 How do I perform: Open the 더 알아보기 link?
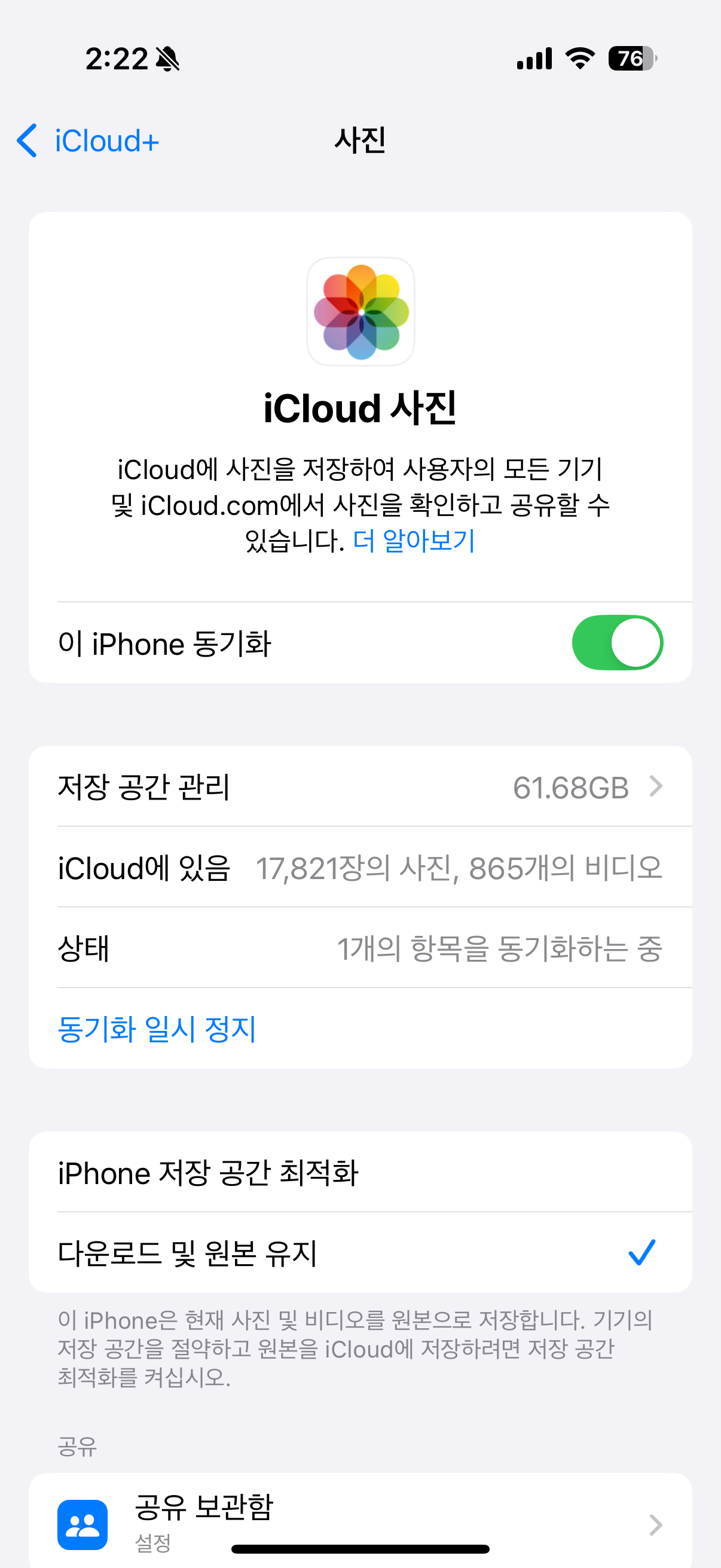point(414,541)
